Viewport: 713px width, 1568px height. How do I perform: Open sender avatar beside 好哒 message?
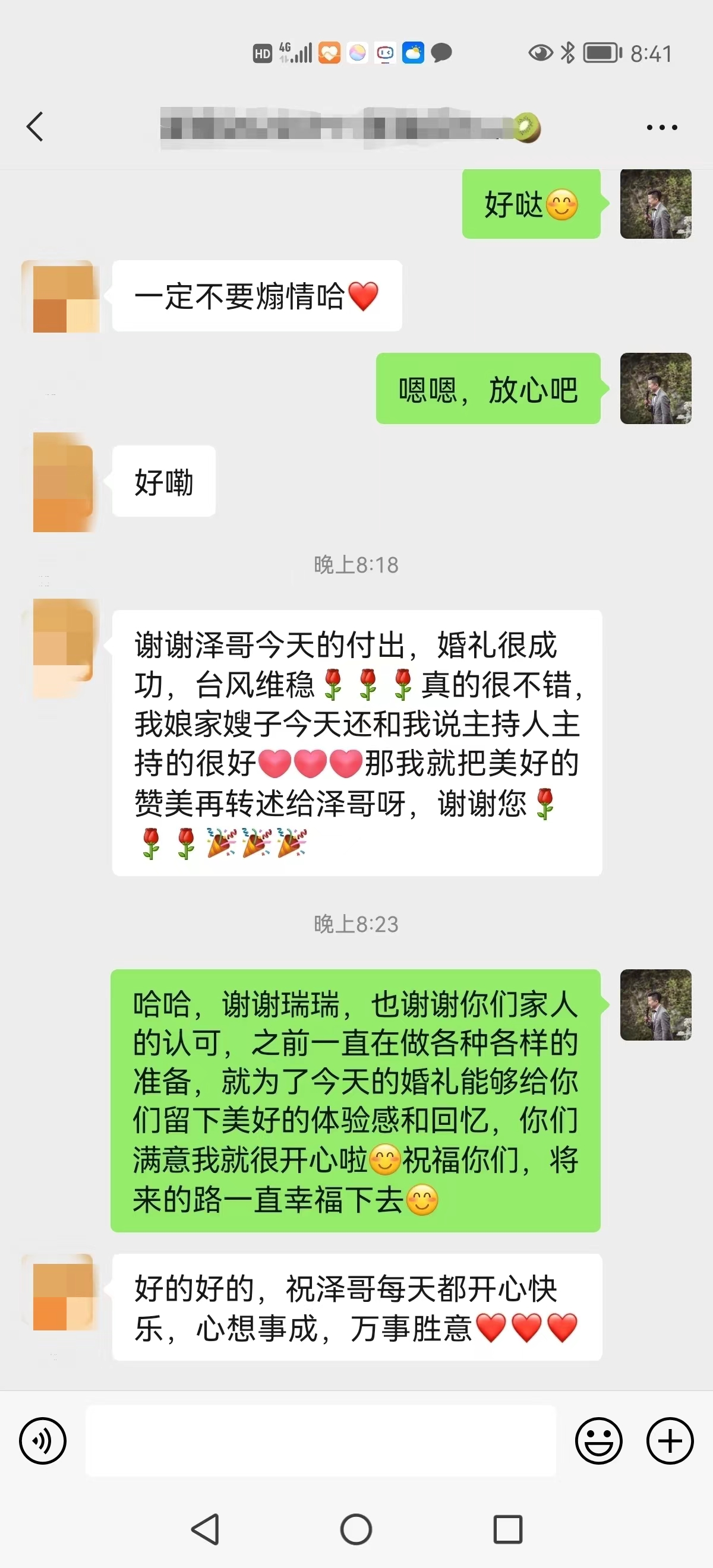click(x=656, y=203)
